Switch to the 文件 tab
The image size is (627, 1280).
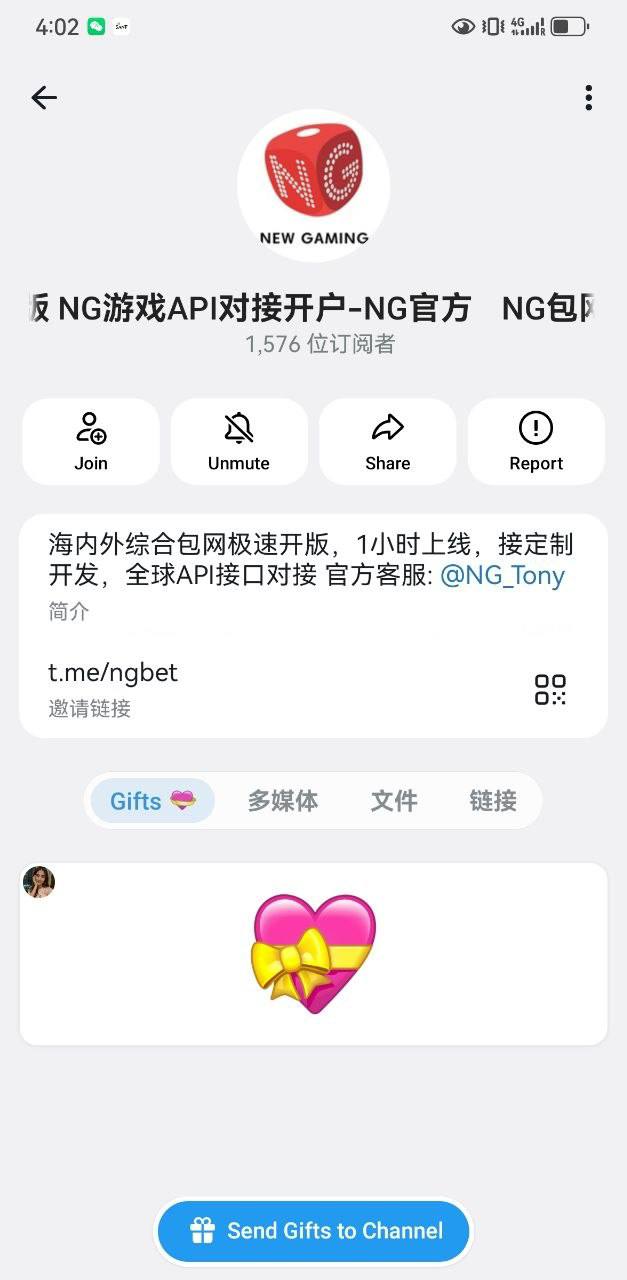[394, 801]
